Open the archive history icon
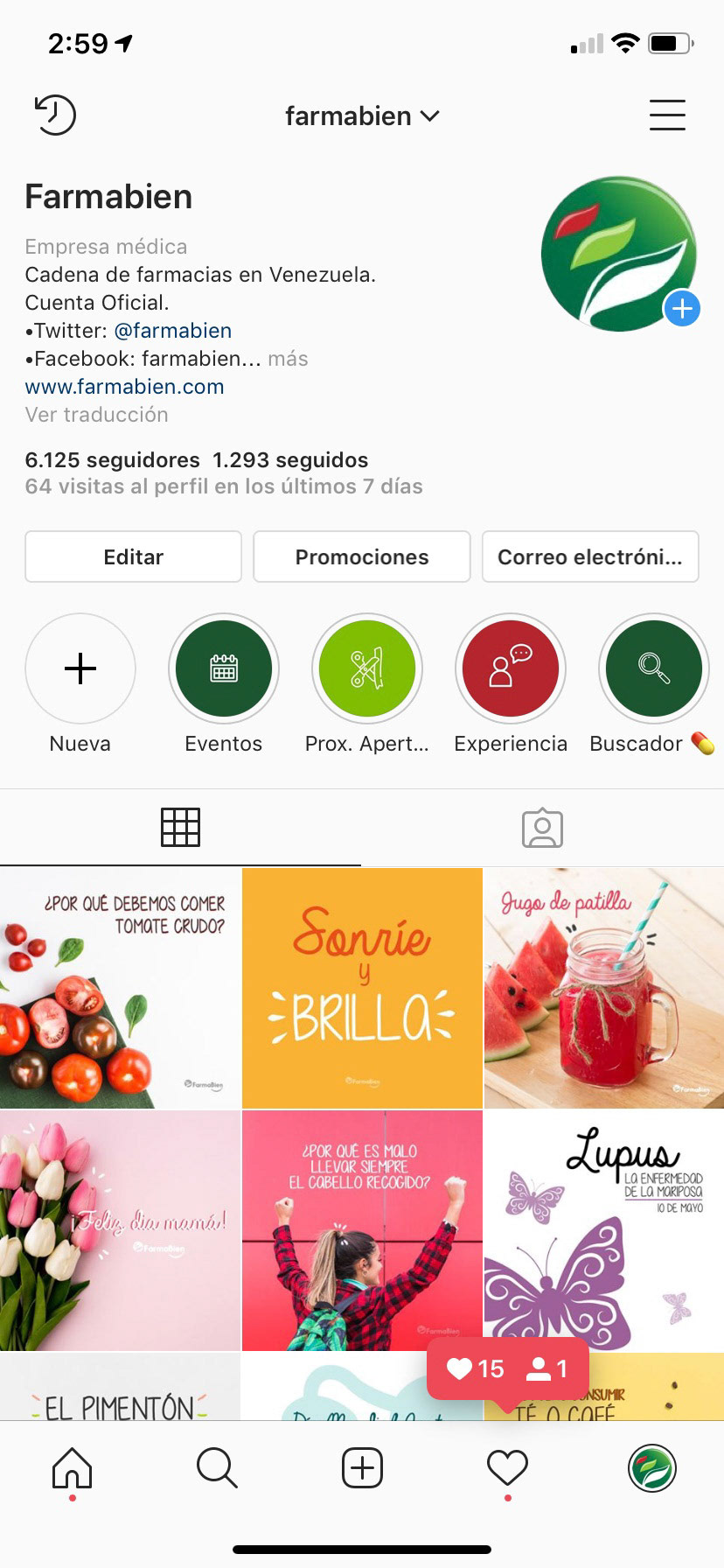This screenshot has width=724, height=1568. pos(55,115)
